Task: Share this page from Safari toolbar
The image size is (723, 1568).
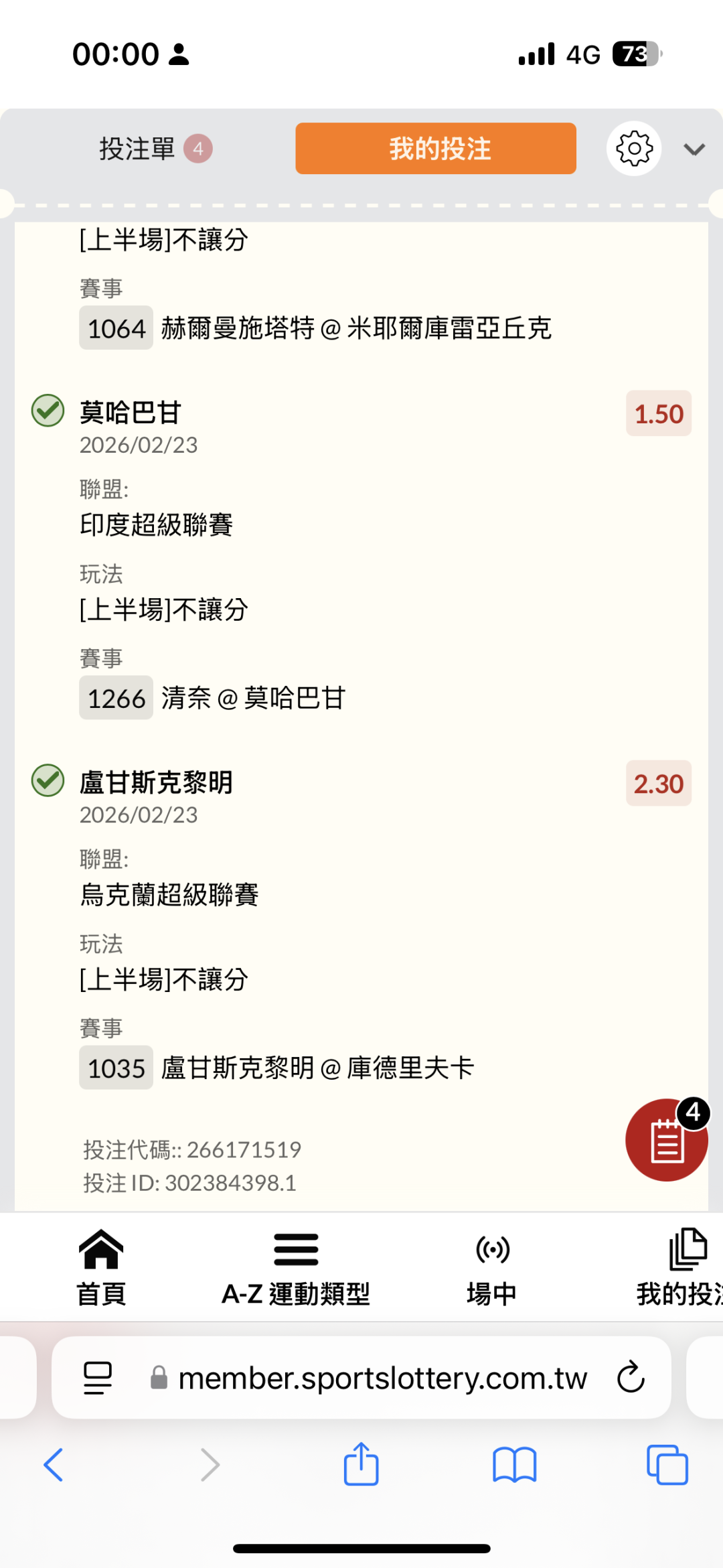Action: (x=361, y=1464)
